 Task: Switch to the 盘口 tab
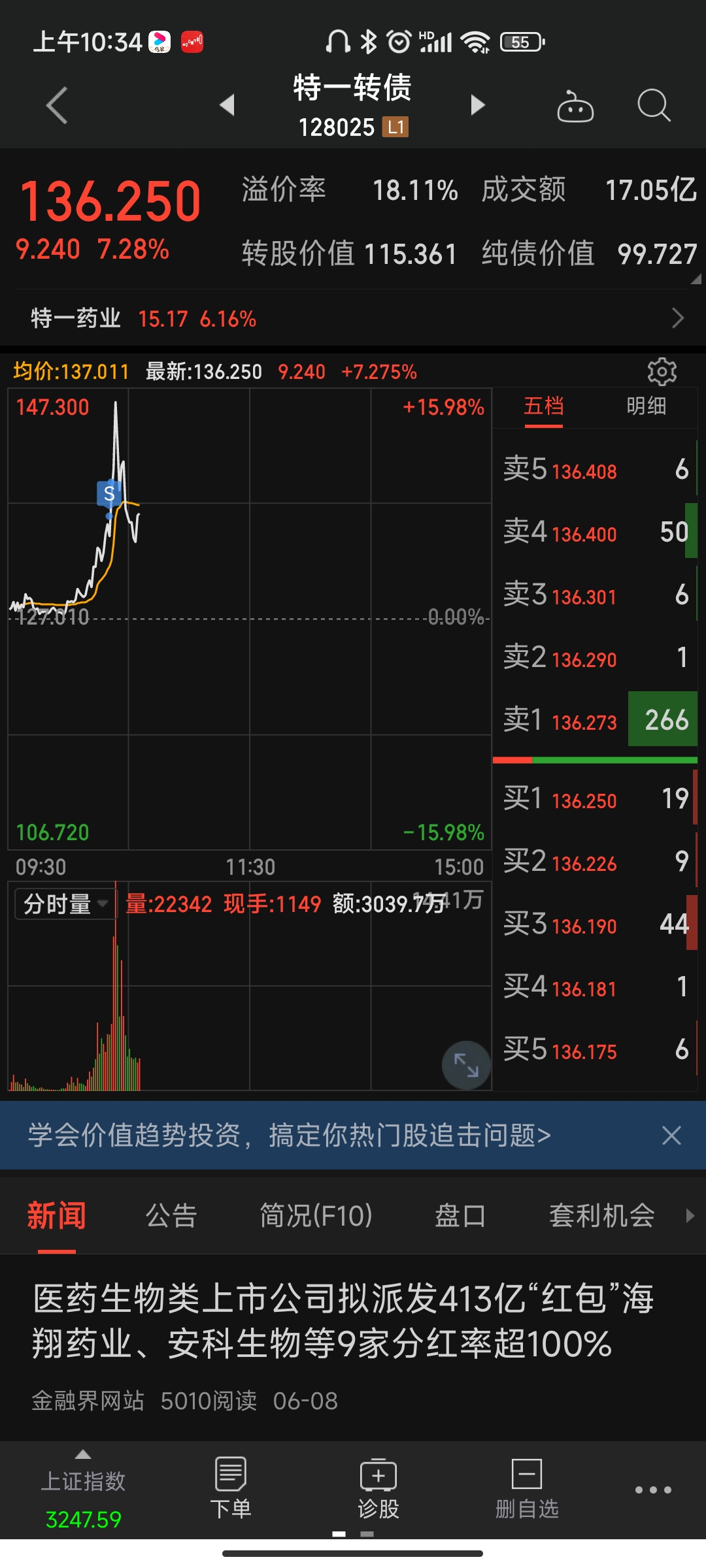click(x=460, y=1216)
